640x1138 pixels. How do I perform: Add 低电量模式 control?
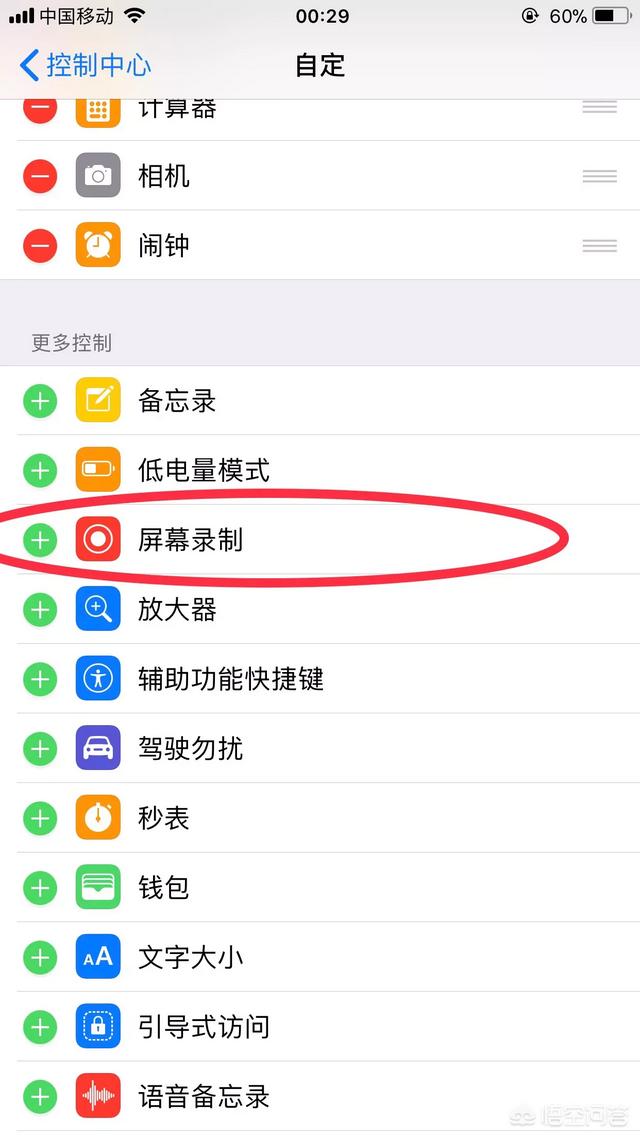coord(40,471)
